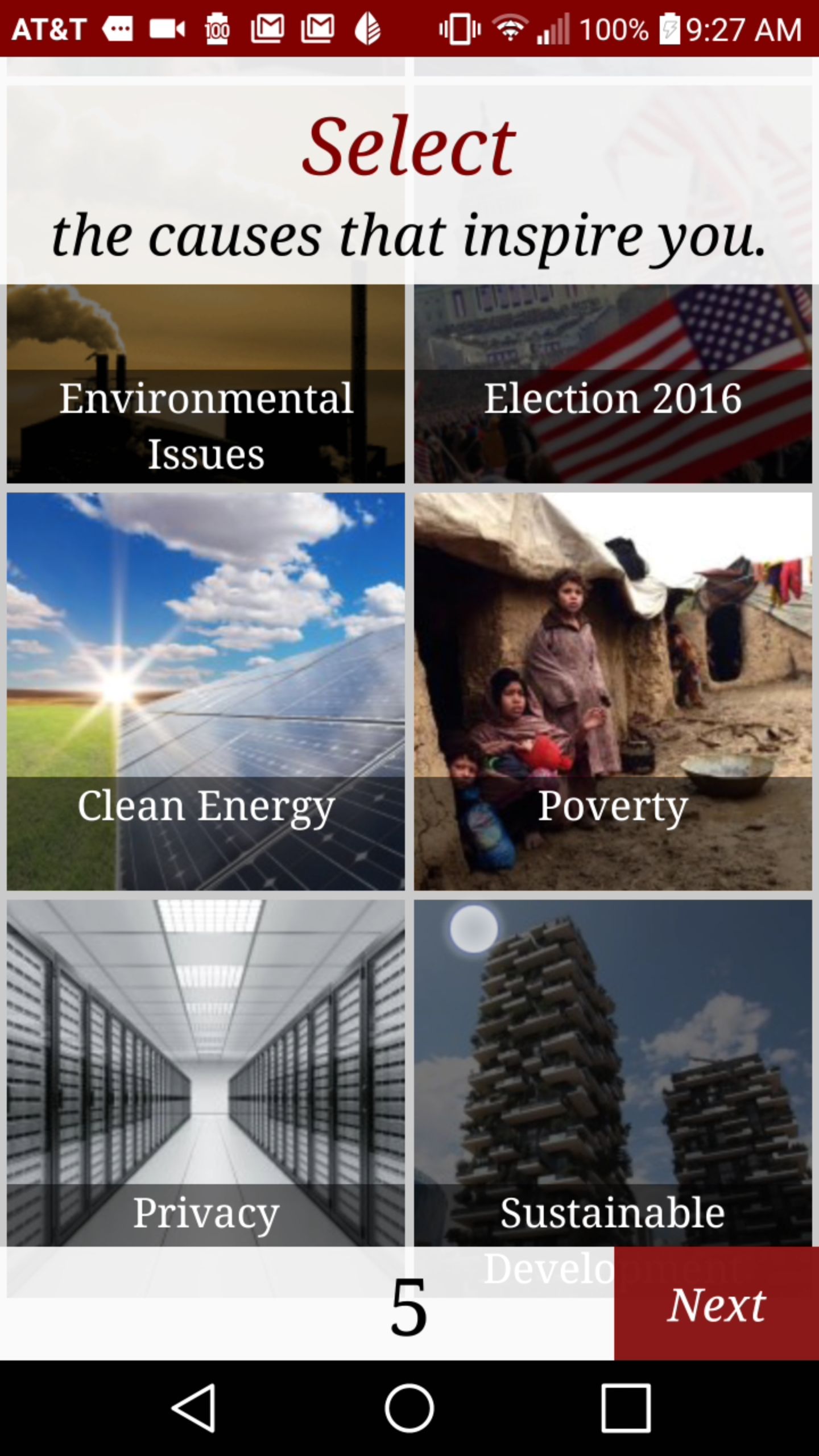Pick the Clean Energy cause
Screen dimensions: 819x1456
click(206, 691)
